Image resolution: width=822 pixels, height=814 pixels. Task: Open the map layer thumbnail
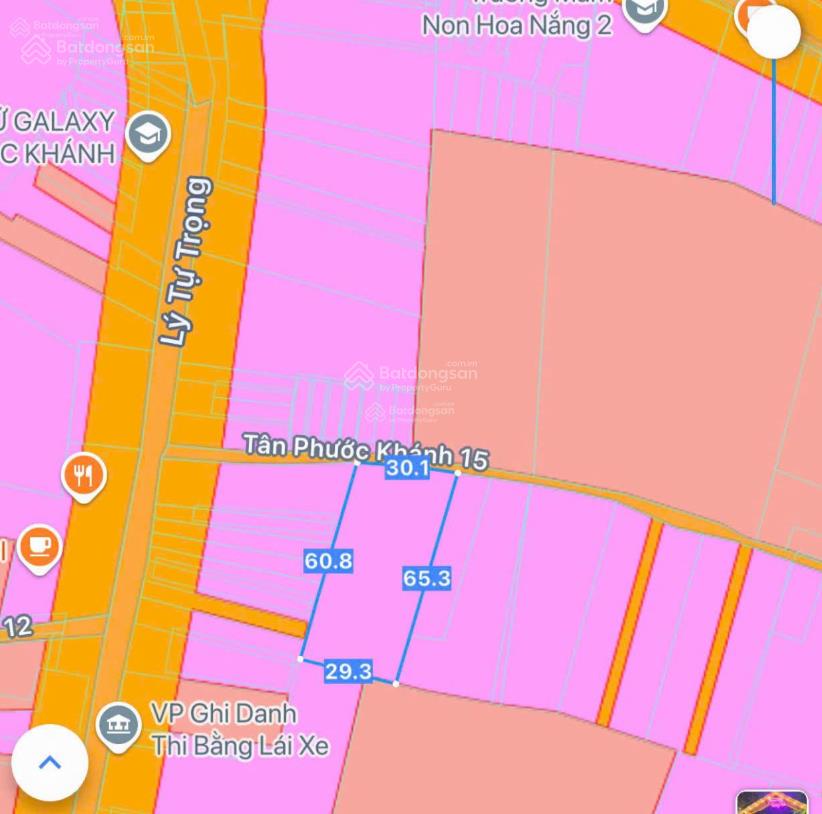pos(772,802)
